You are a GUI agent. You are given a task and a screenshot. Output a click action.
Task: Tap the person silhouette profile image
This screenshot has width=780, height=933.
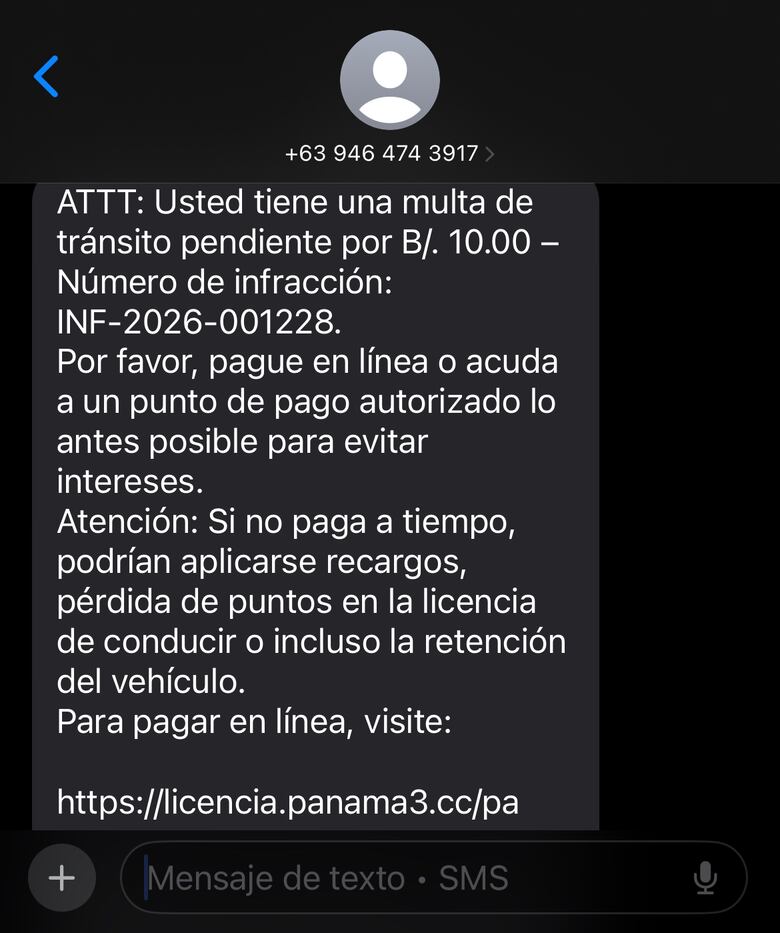(389, 80)
